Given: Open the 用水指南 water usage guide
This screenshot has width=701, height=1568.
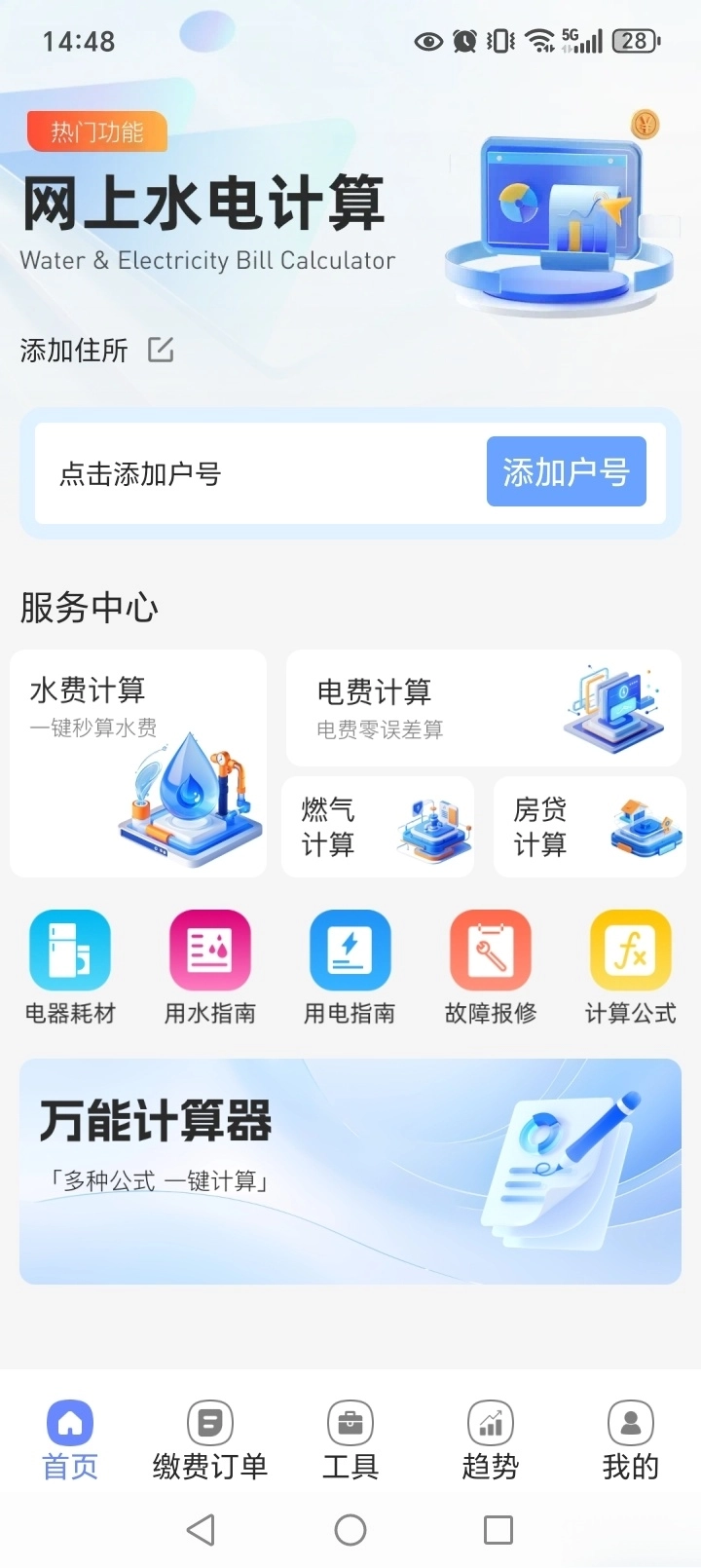Looking at the screenshot, I should click(x=209, y=964).
